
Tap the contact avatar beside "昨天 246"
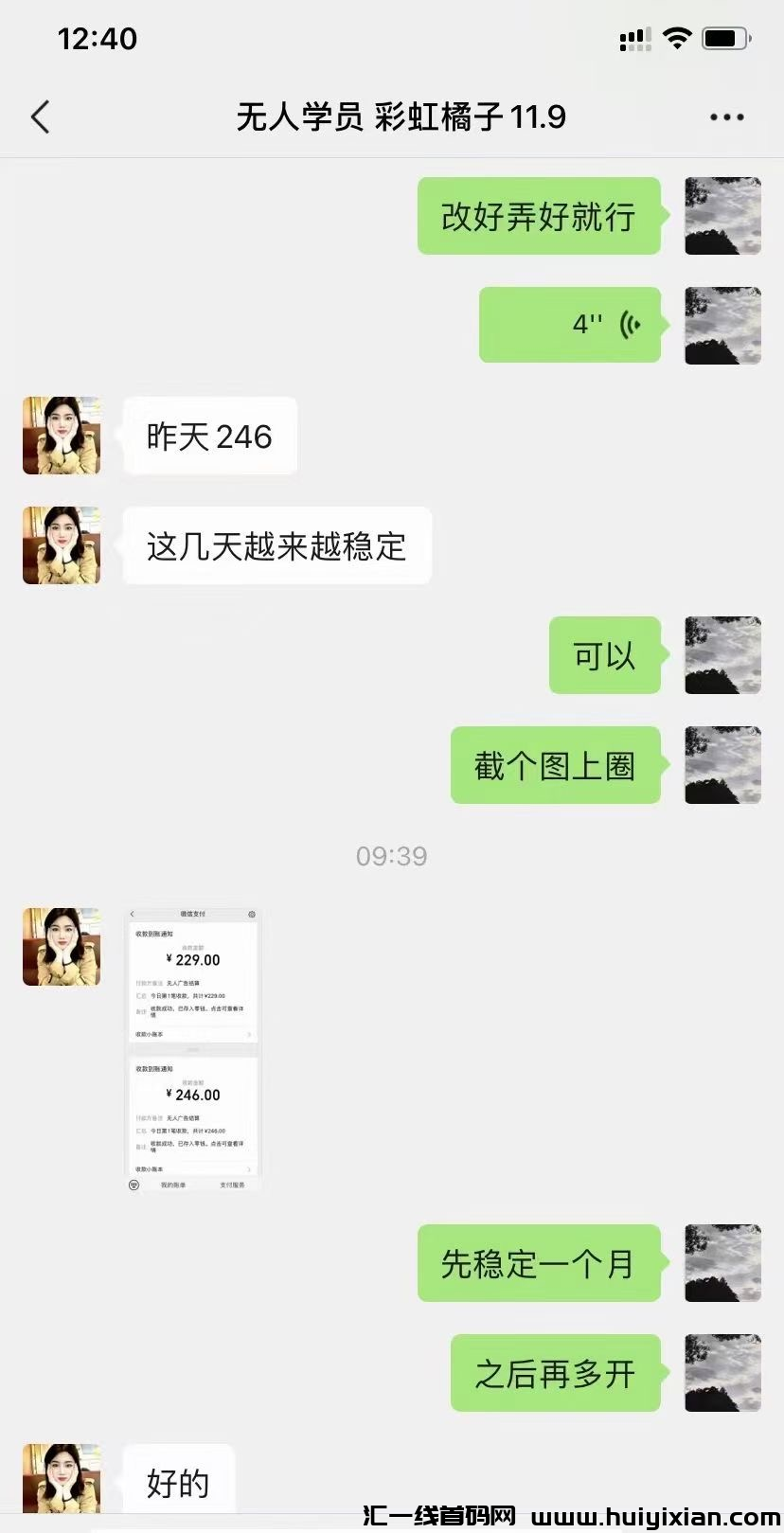tap(61, 436)
